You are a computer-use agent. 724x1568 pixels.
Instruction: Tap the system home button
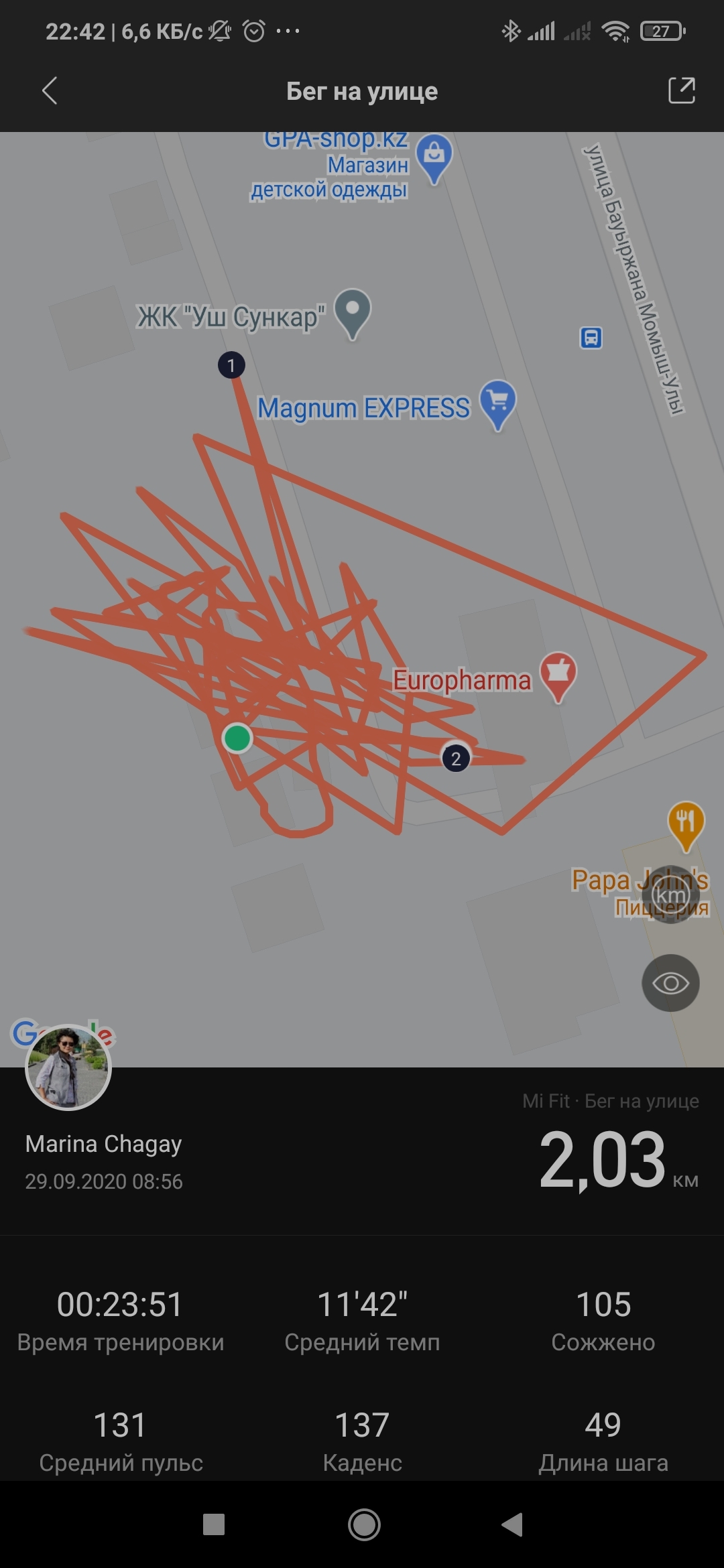click(364, 1524)
